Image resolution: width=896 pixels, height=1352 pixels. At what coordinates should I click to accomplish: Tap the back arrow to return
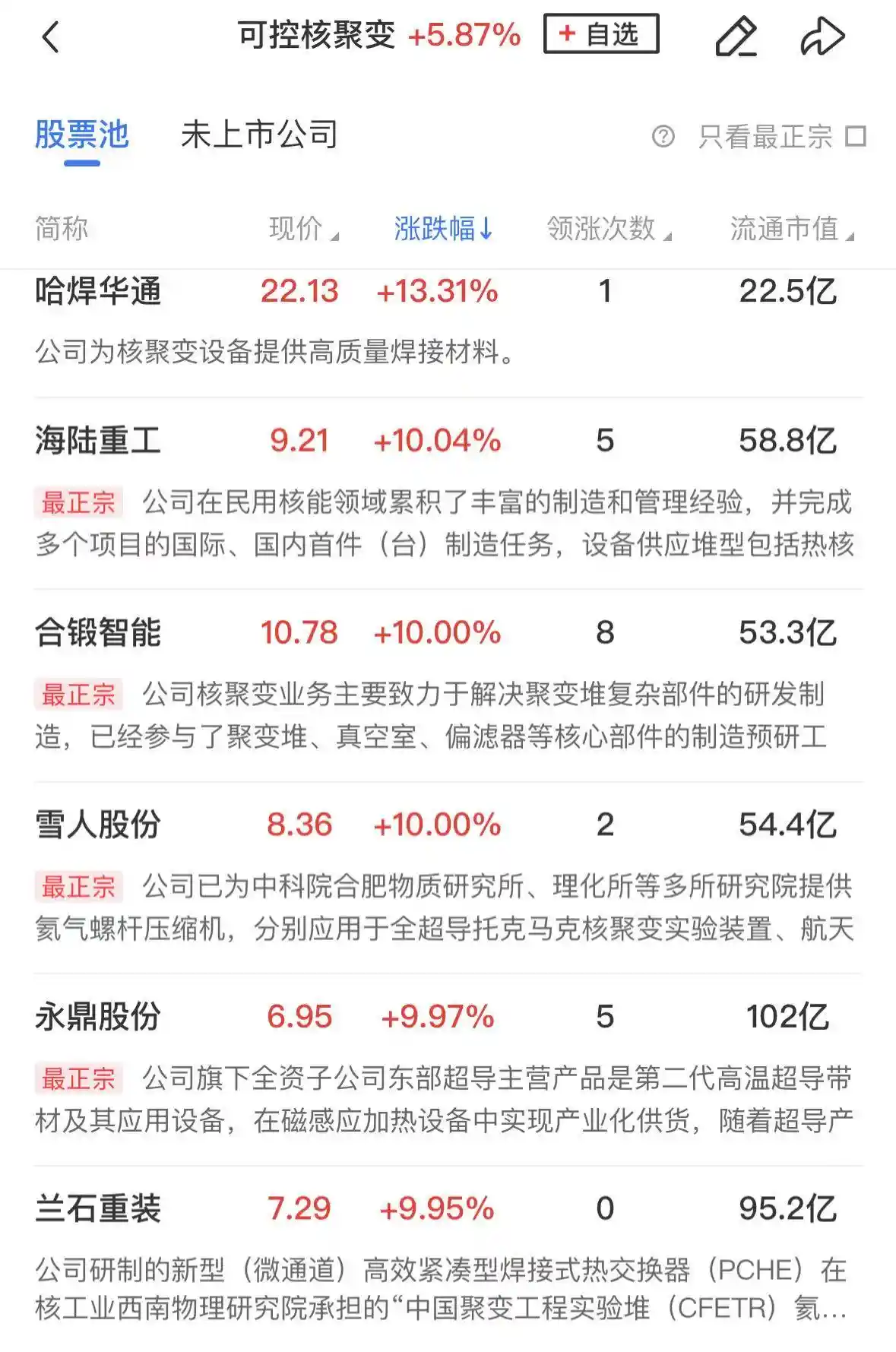point(50,35)
